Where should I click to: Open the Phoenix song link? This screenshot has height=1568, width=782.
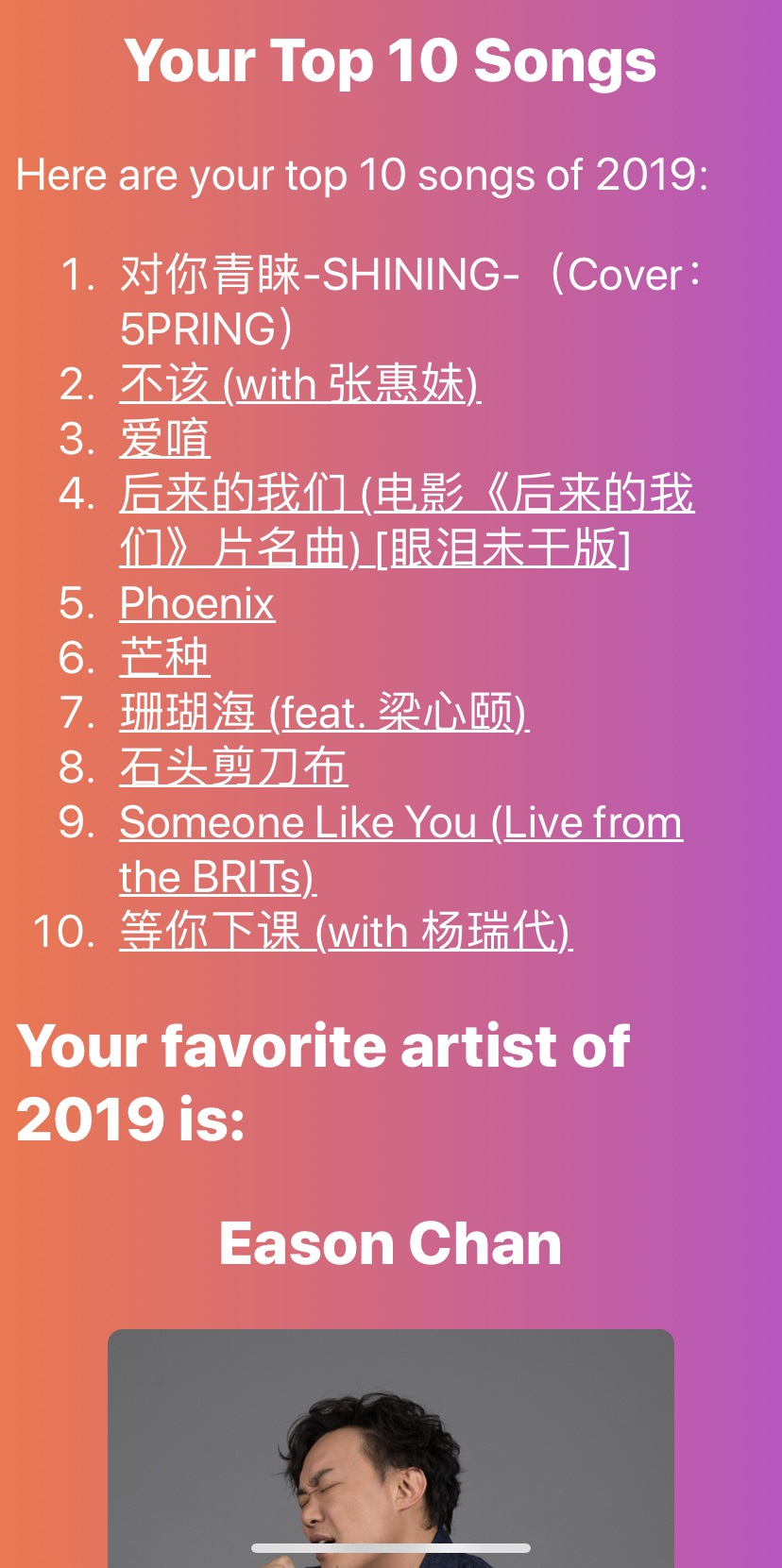[x=196, y=604]
